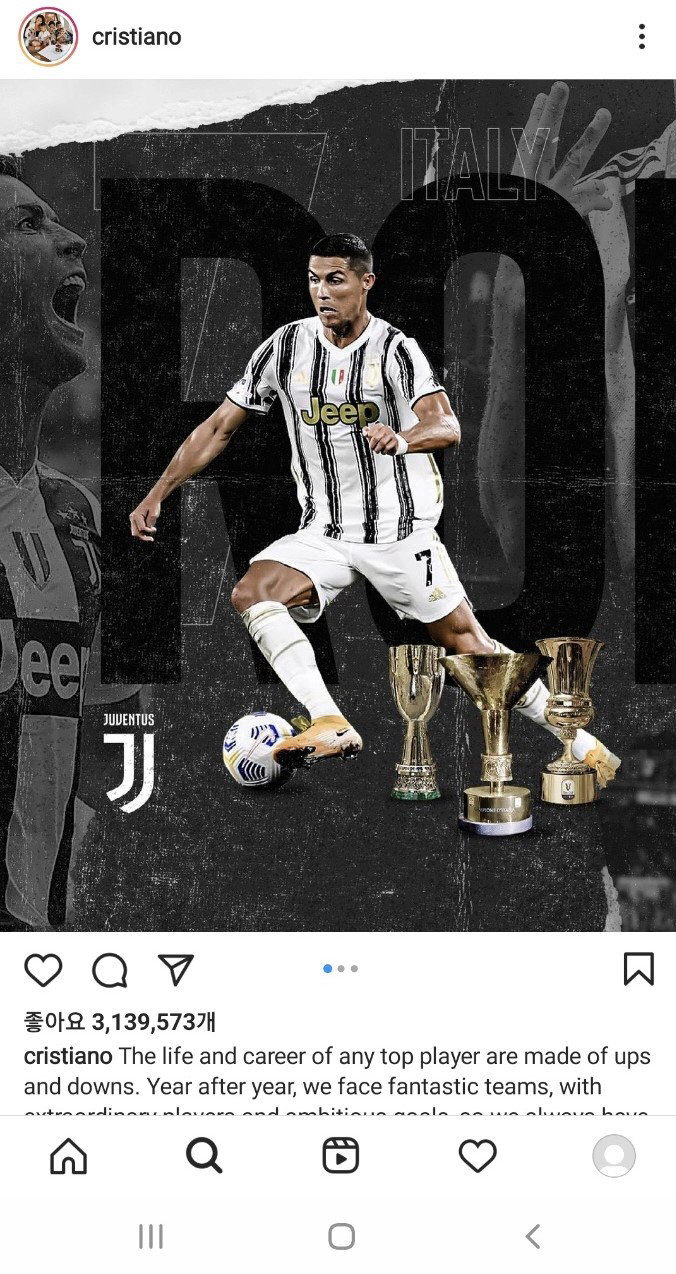Switch to the Search tab

204,1156
